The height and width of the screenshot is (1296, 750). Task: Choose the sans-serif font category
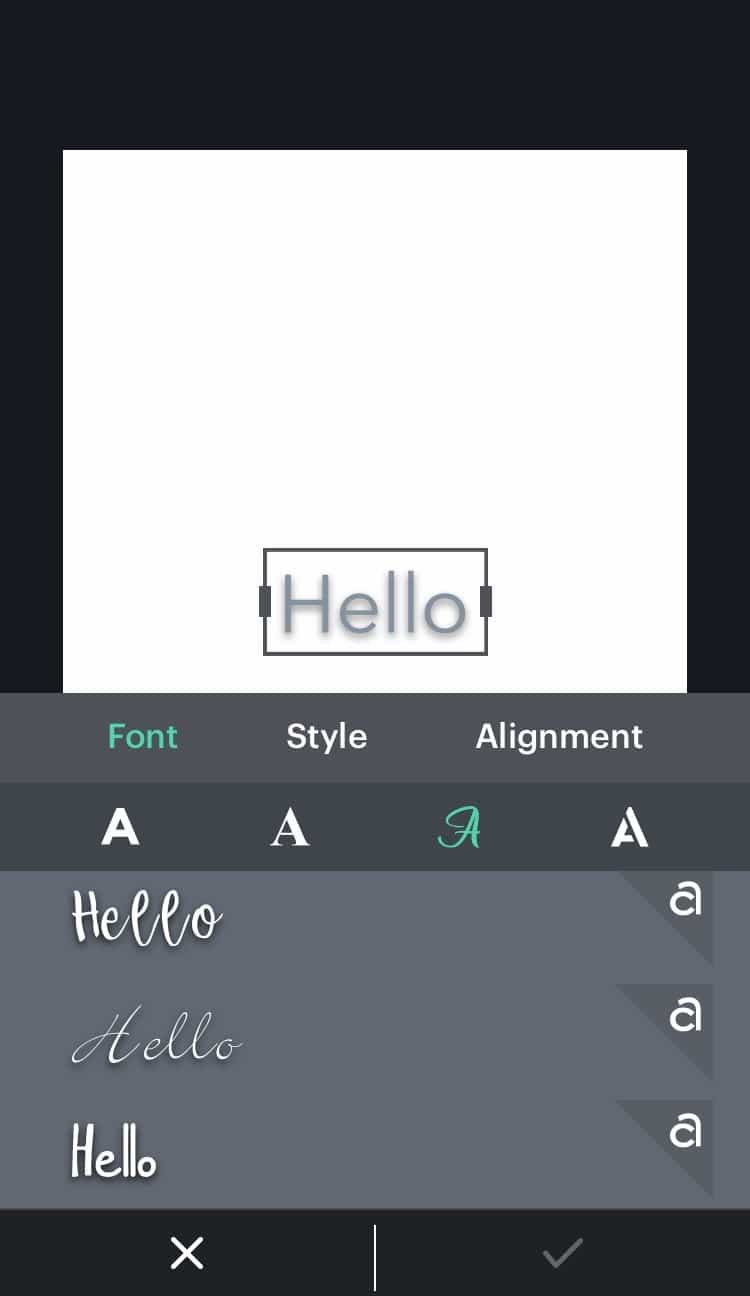pos(120,828)
